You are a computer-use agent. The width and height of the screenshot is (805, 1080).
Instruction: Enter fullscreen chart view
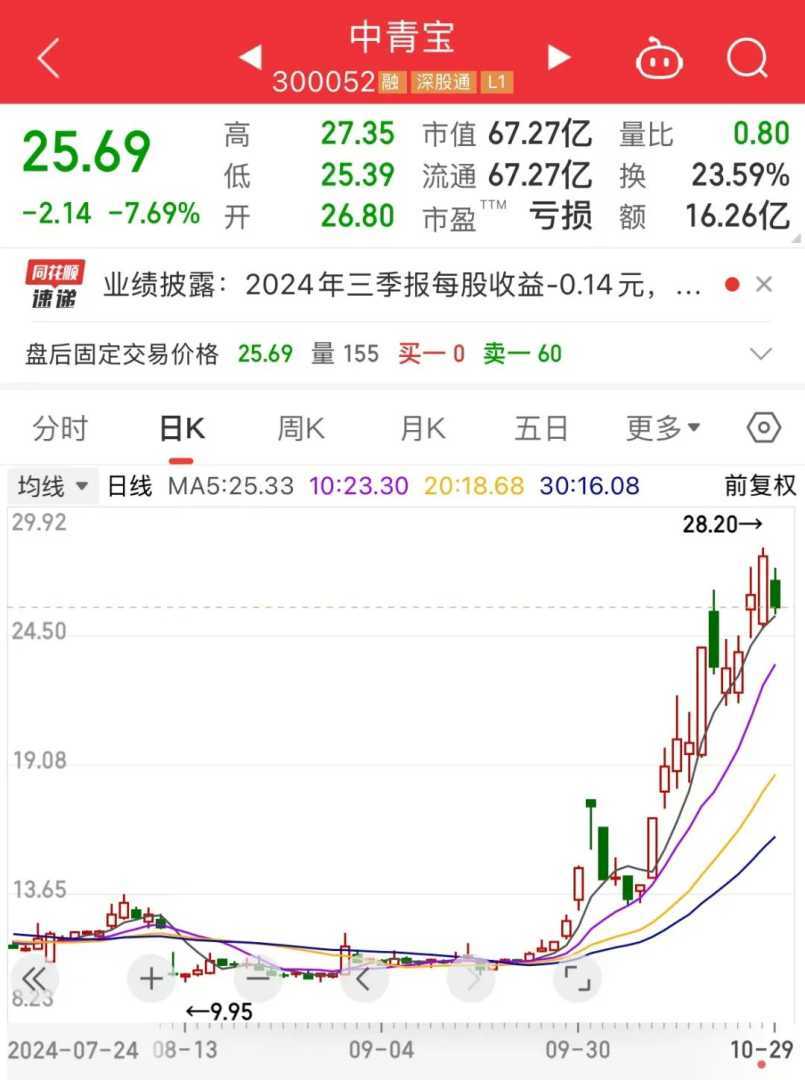(x=577, y=977)
